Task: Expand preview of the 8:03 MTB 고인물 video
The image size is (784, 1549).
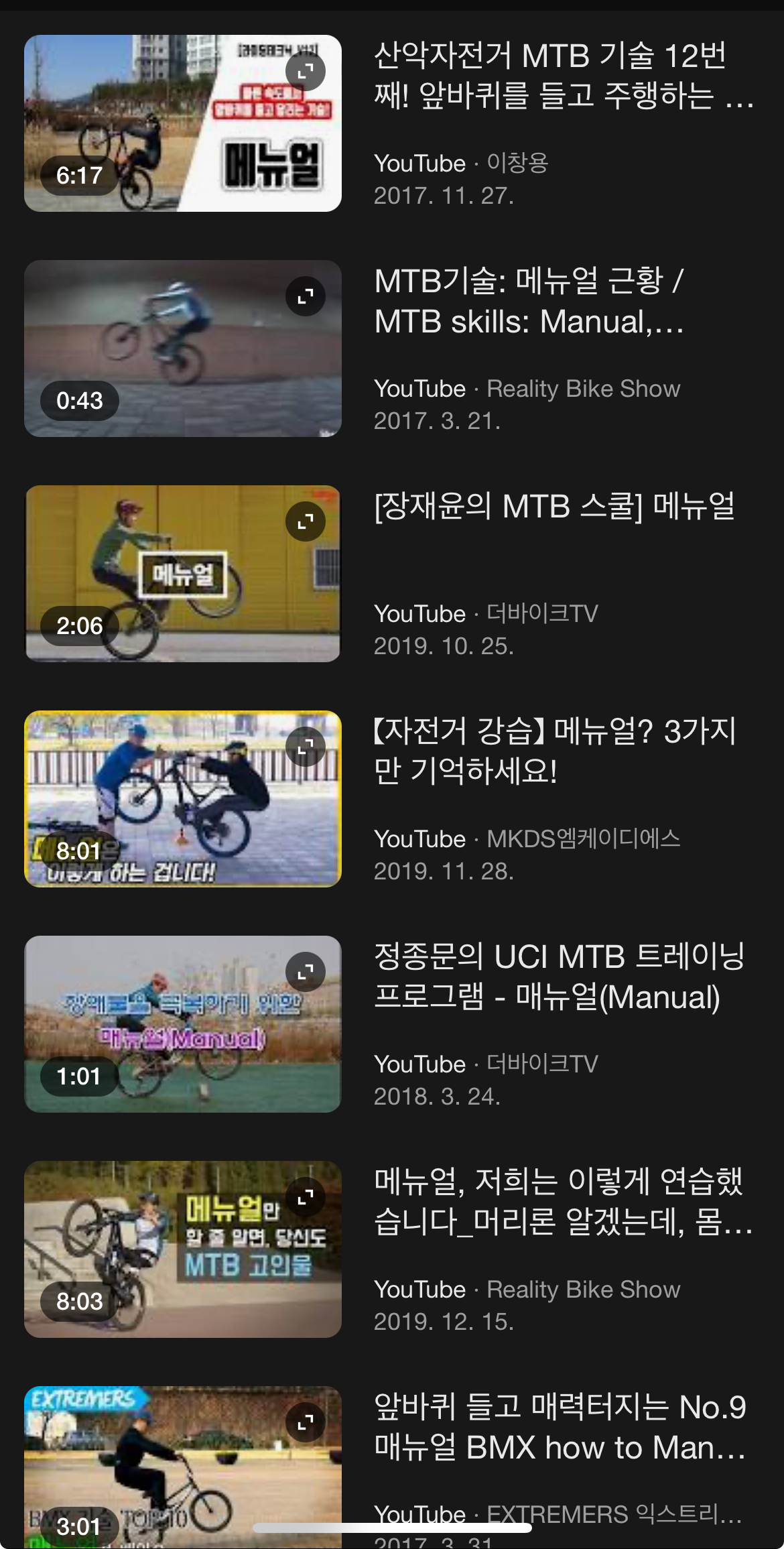Action: (306, 1197)
